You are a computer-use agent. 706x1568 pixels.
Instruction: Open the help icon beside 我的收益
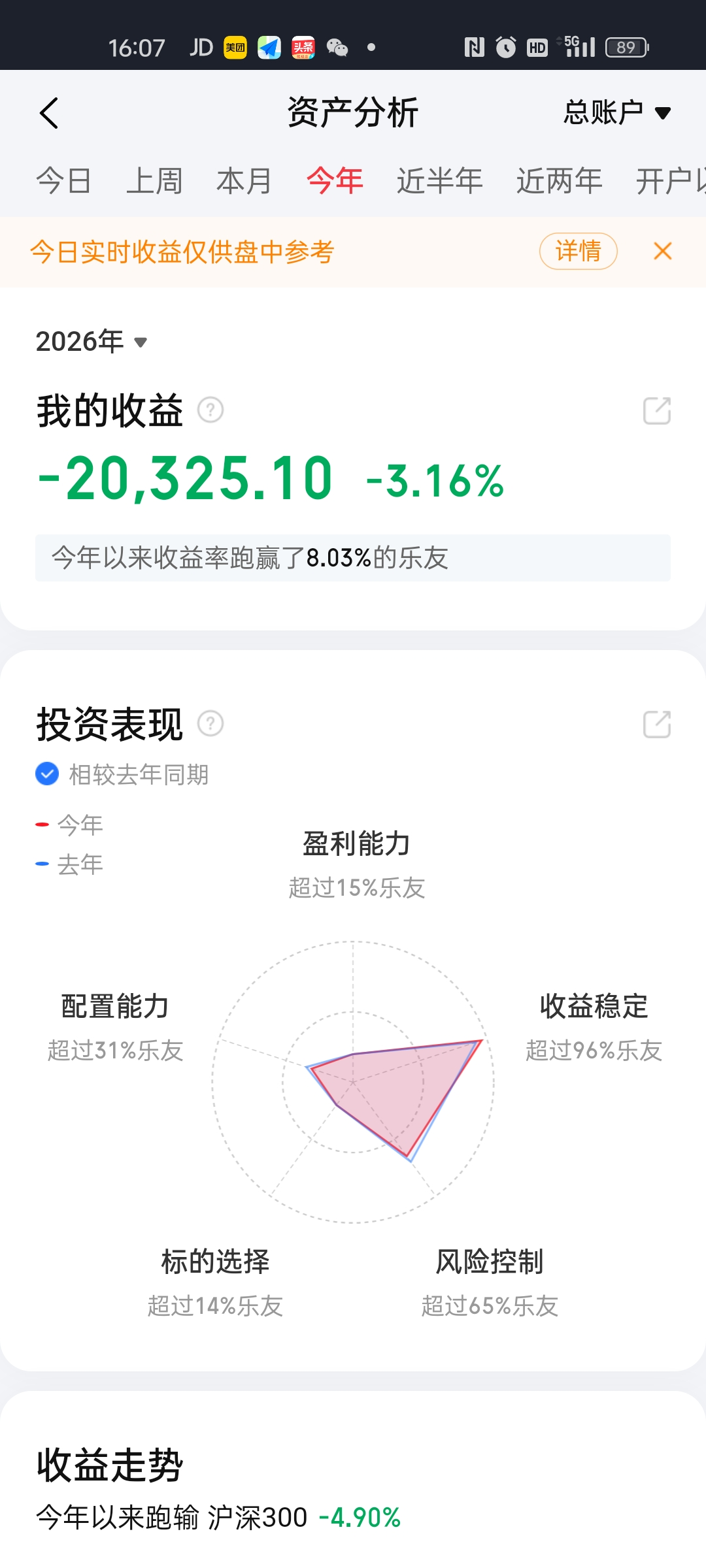pos(210,410)
